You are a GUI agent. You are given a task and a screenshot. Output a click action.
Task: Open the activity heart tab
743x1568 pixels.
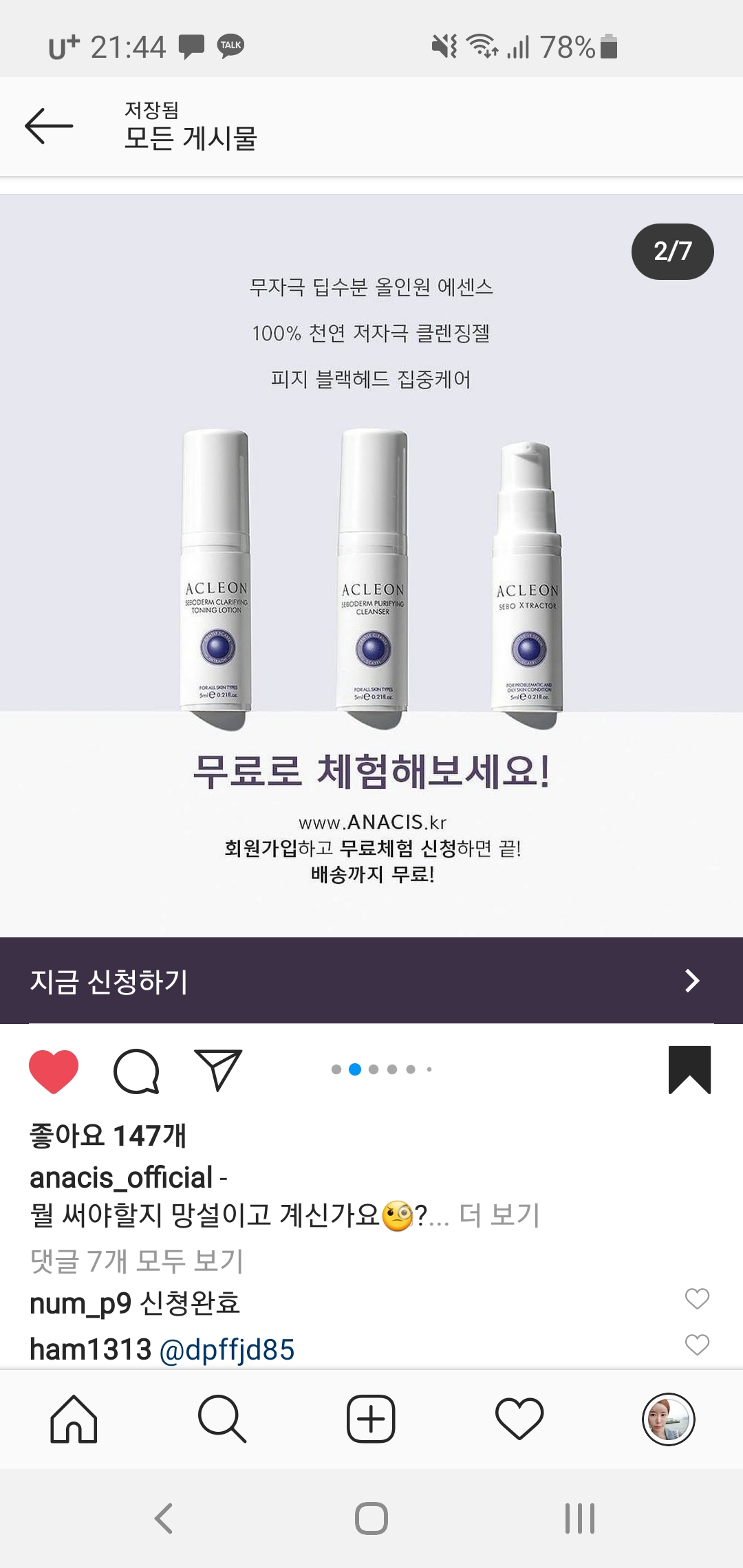(x=519, y=1419)
